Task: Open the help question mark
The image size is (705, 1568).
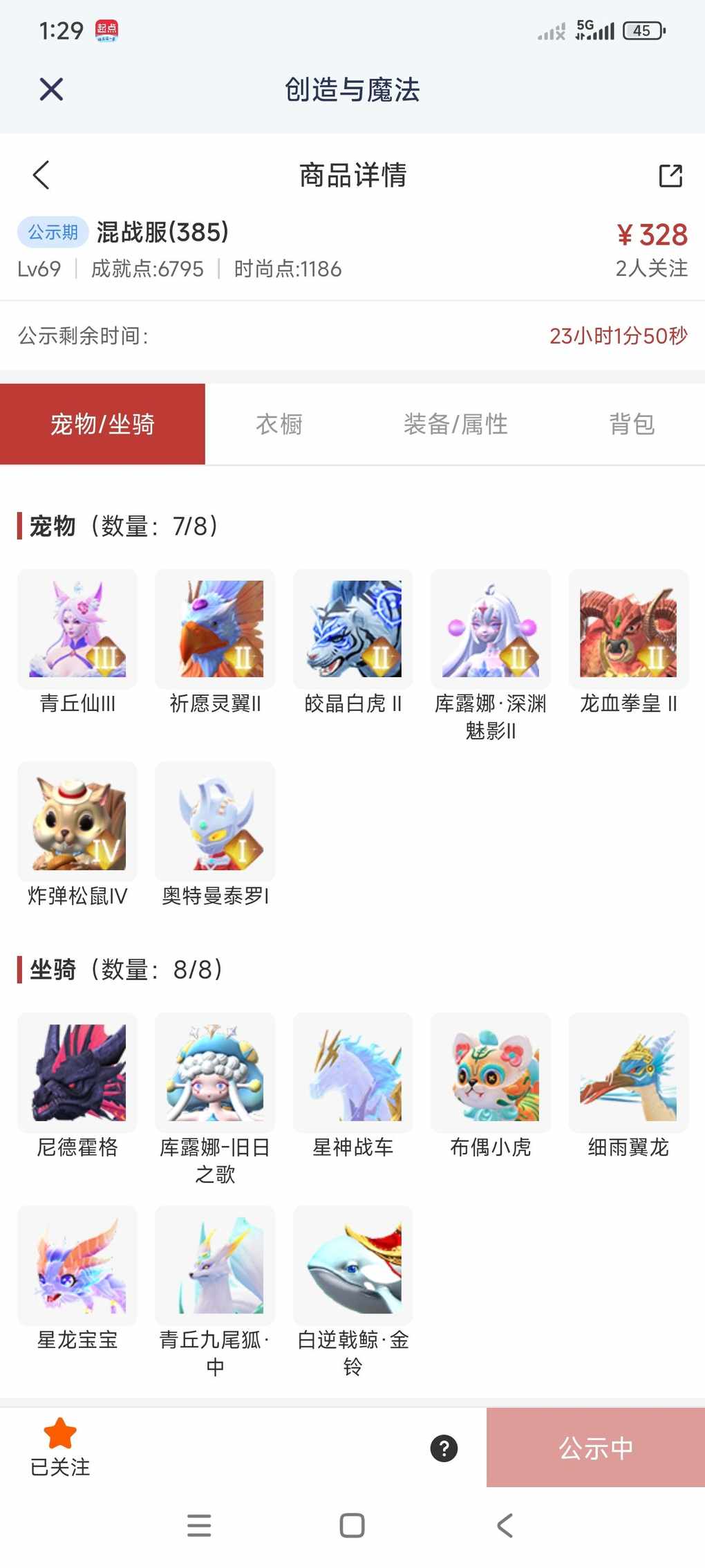Action: [x=444, y=1448]
